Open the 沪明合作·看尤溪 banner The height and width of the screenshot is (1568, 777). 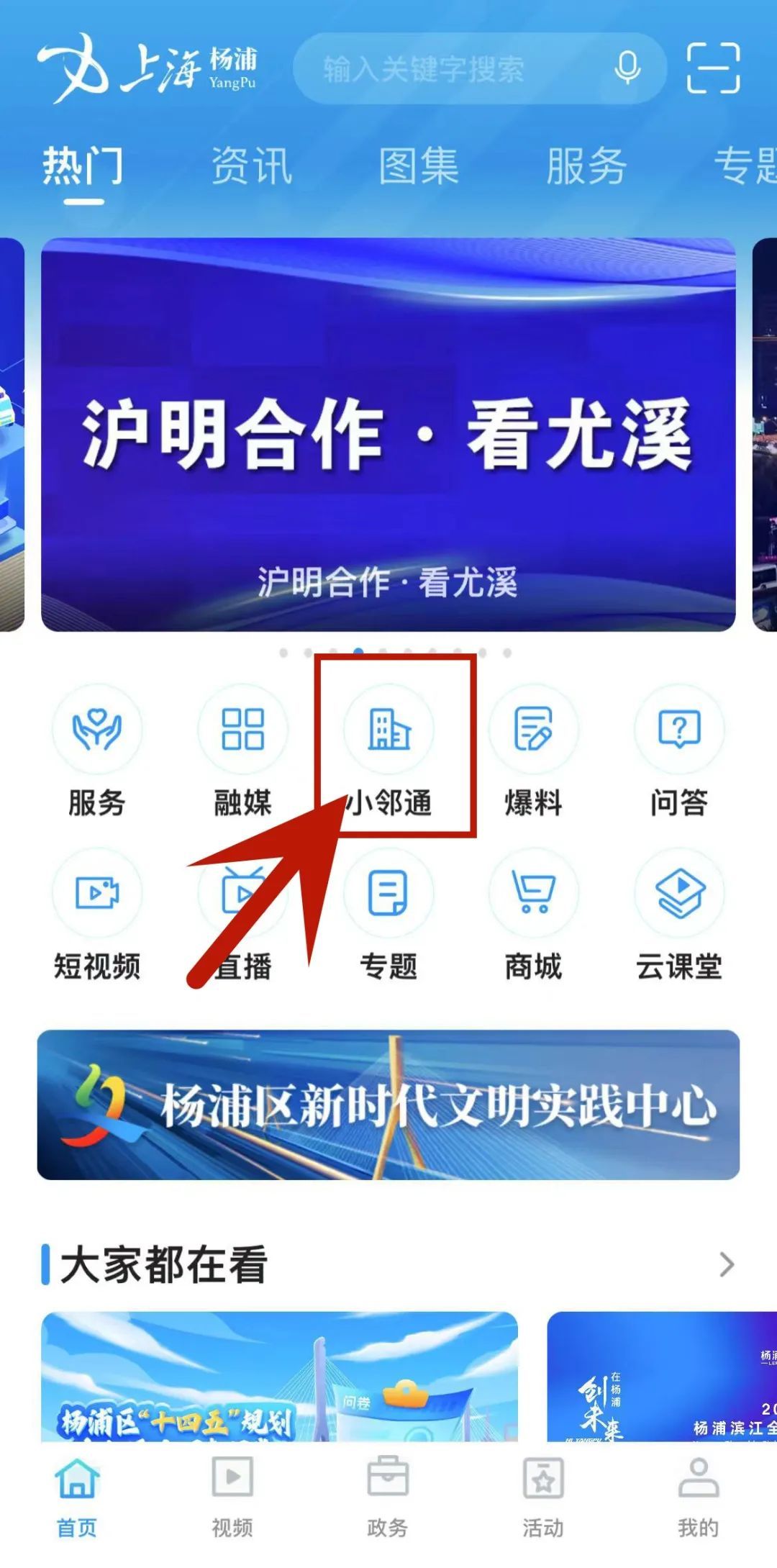(388, 435)
